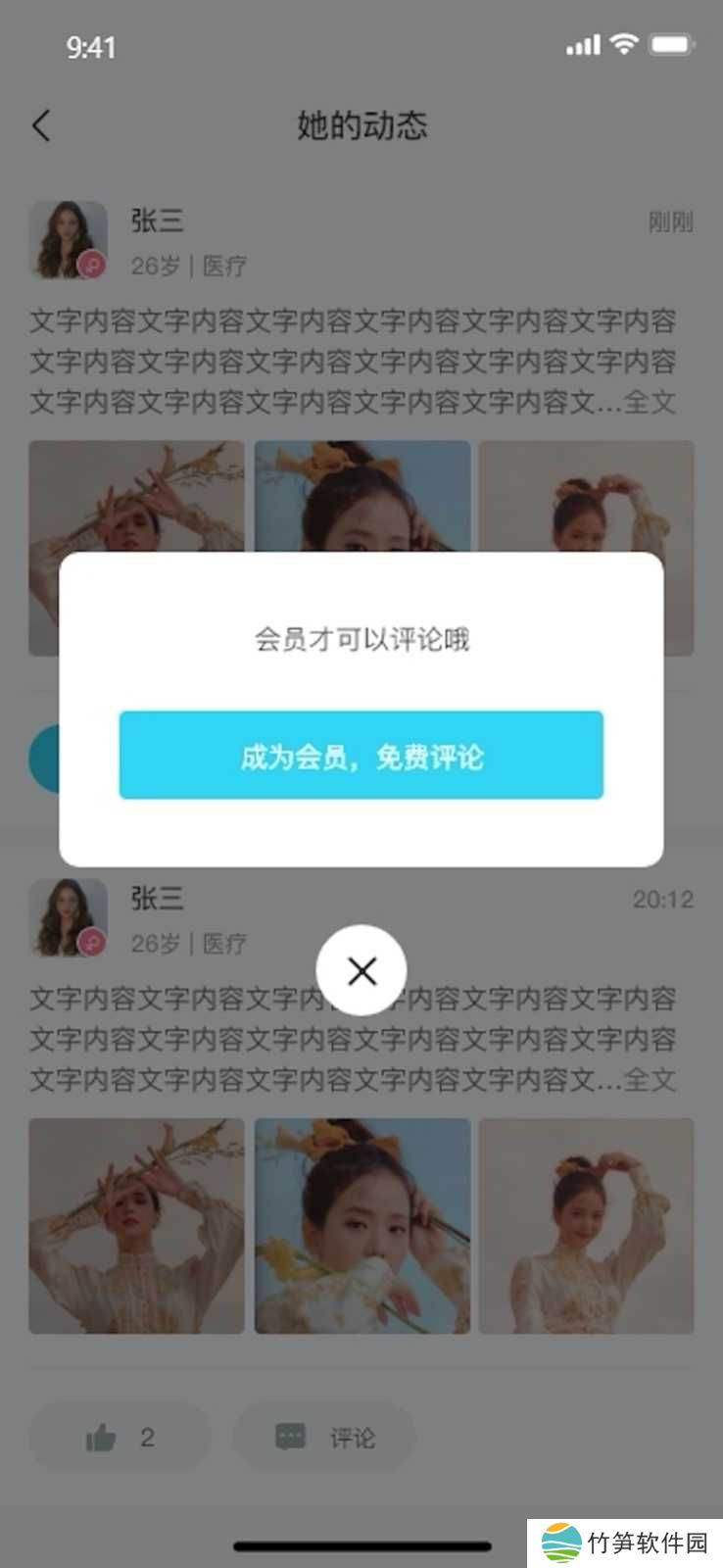Tap 成为会员，免费评论 button
This screenshot has width=723, height=1568.
click(361, 755)
